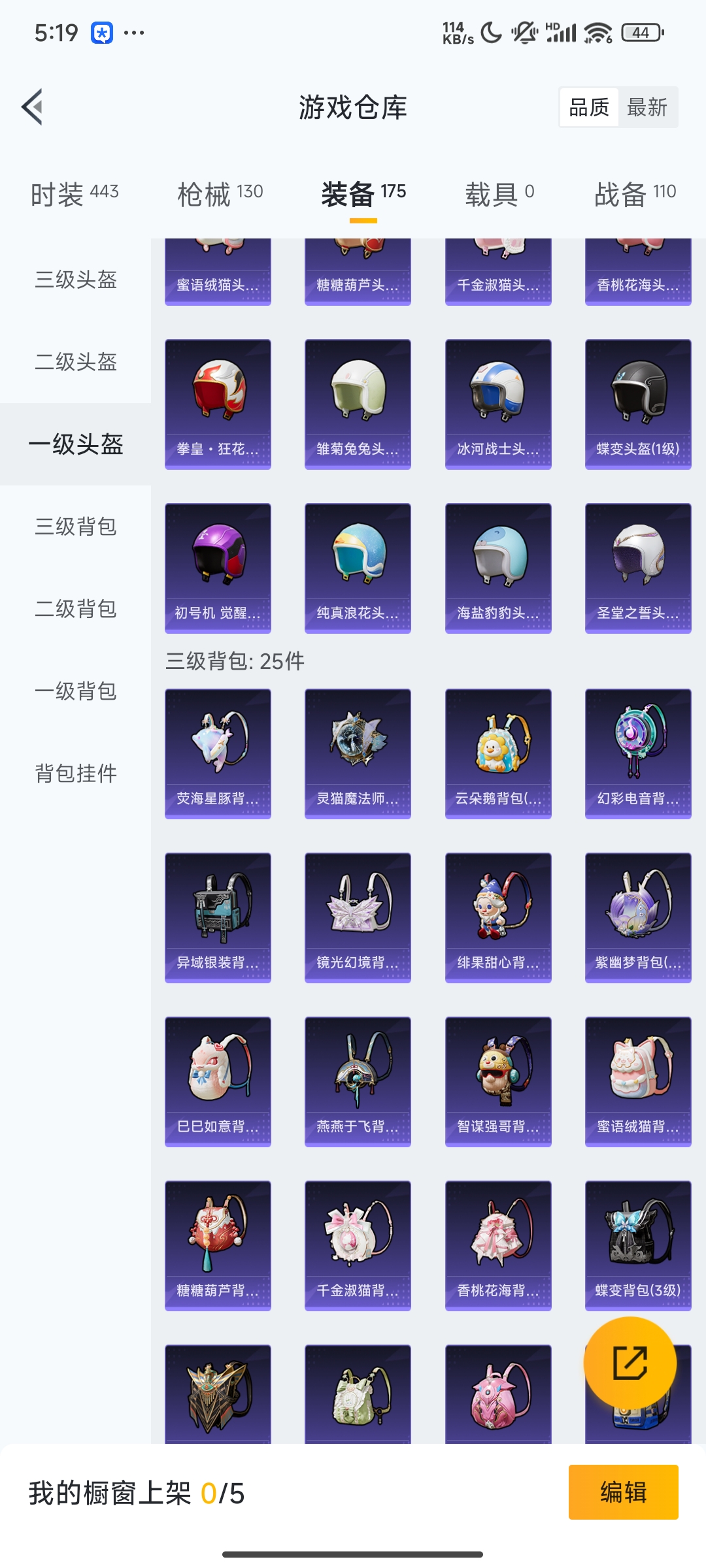Go back using the top-left arrow
The width and height of the screenshot is (706, 1568).
click(x=33, y=107)
